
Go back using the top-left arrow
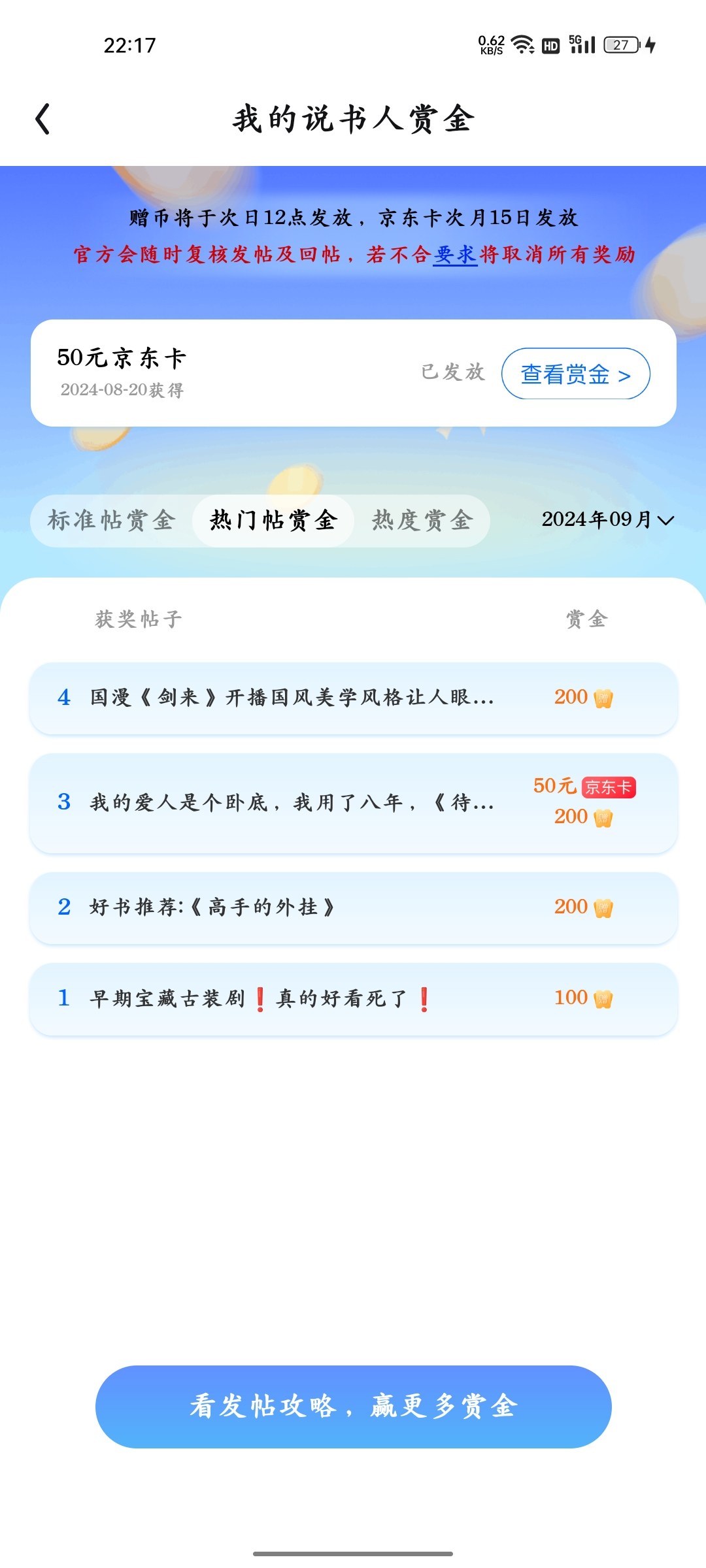pos(42,119)
